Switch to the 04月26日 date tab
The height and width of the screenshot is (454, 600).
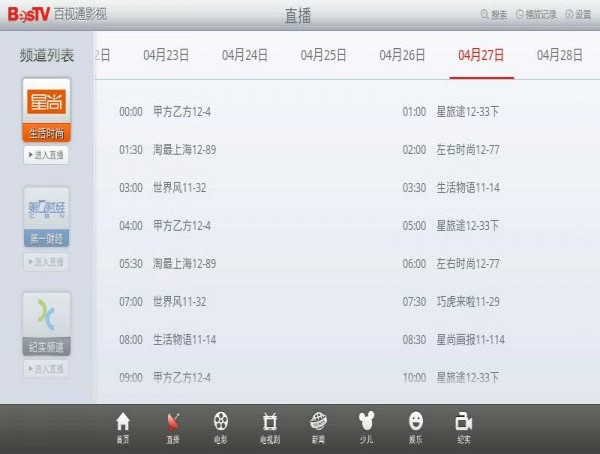[403, 56]
